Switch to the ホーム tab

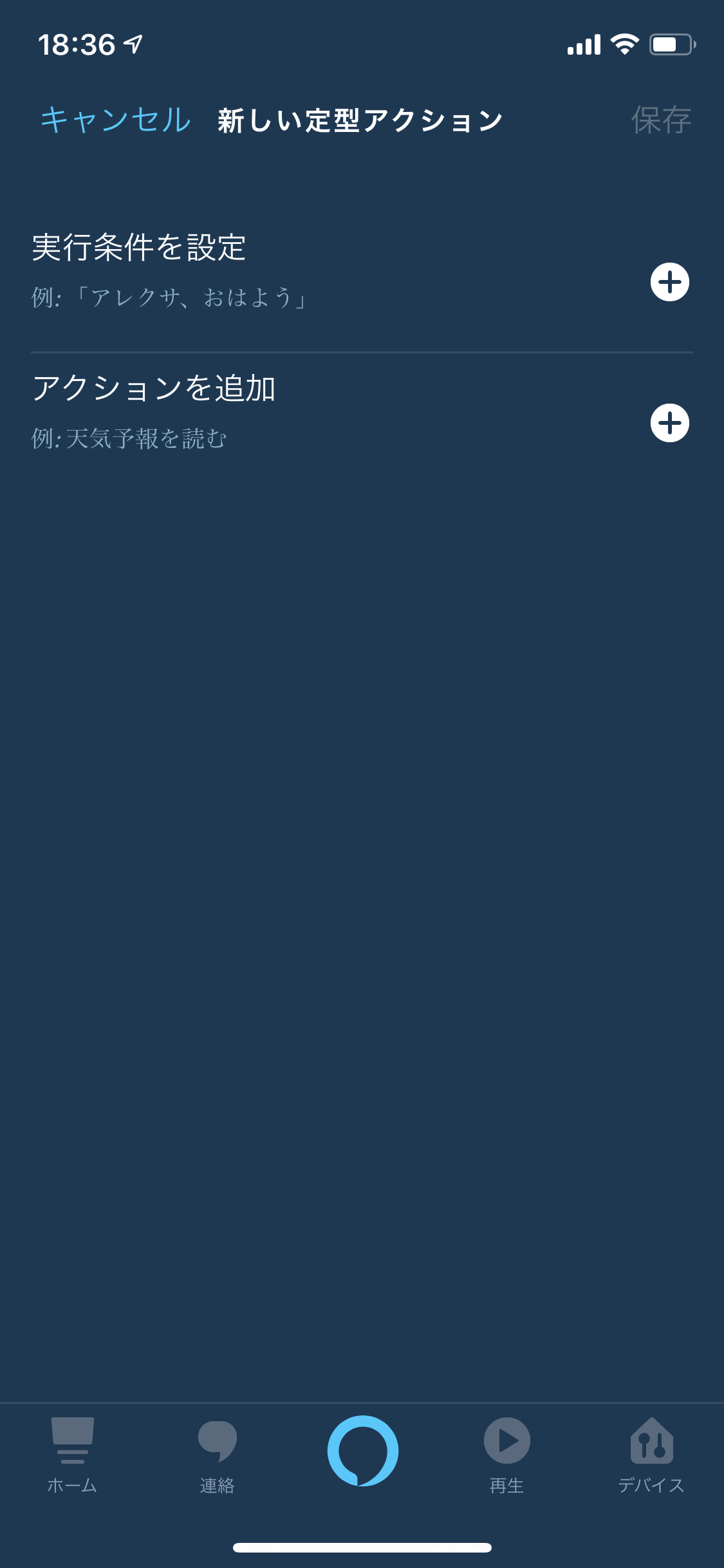click(x=72, y=1455)
